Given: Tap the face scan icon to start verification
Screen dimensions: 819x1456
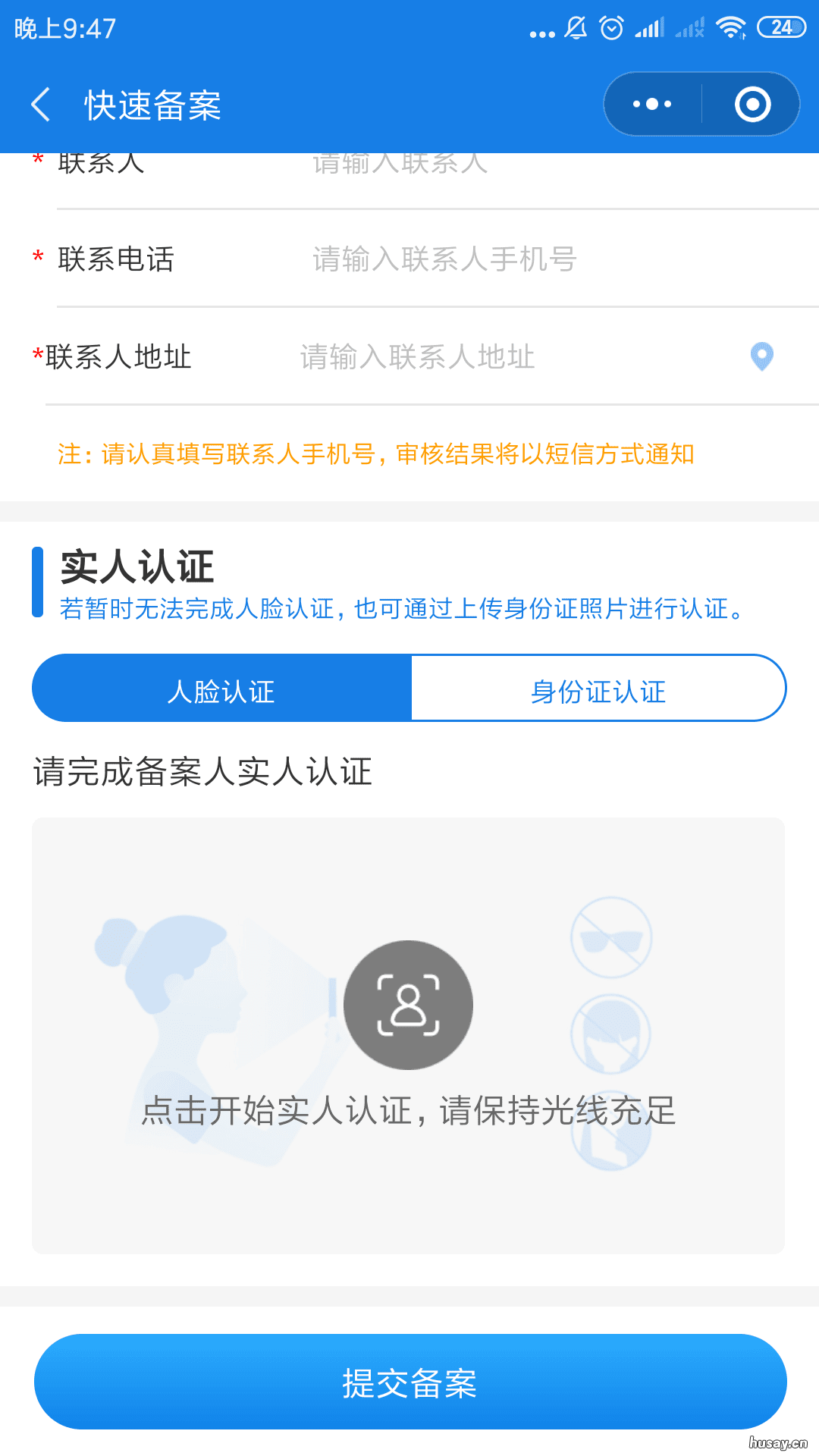Looking at the screenshot, I should click(x=409, y=1004).
